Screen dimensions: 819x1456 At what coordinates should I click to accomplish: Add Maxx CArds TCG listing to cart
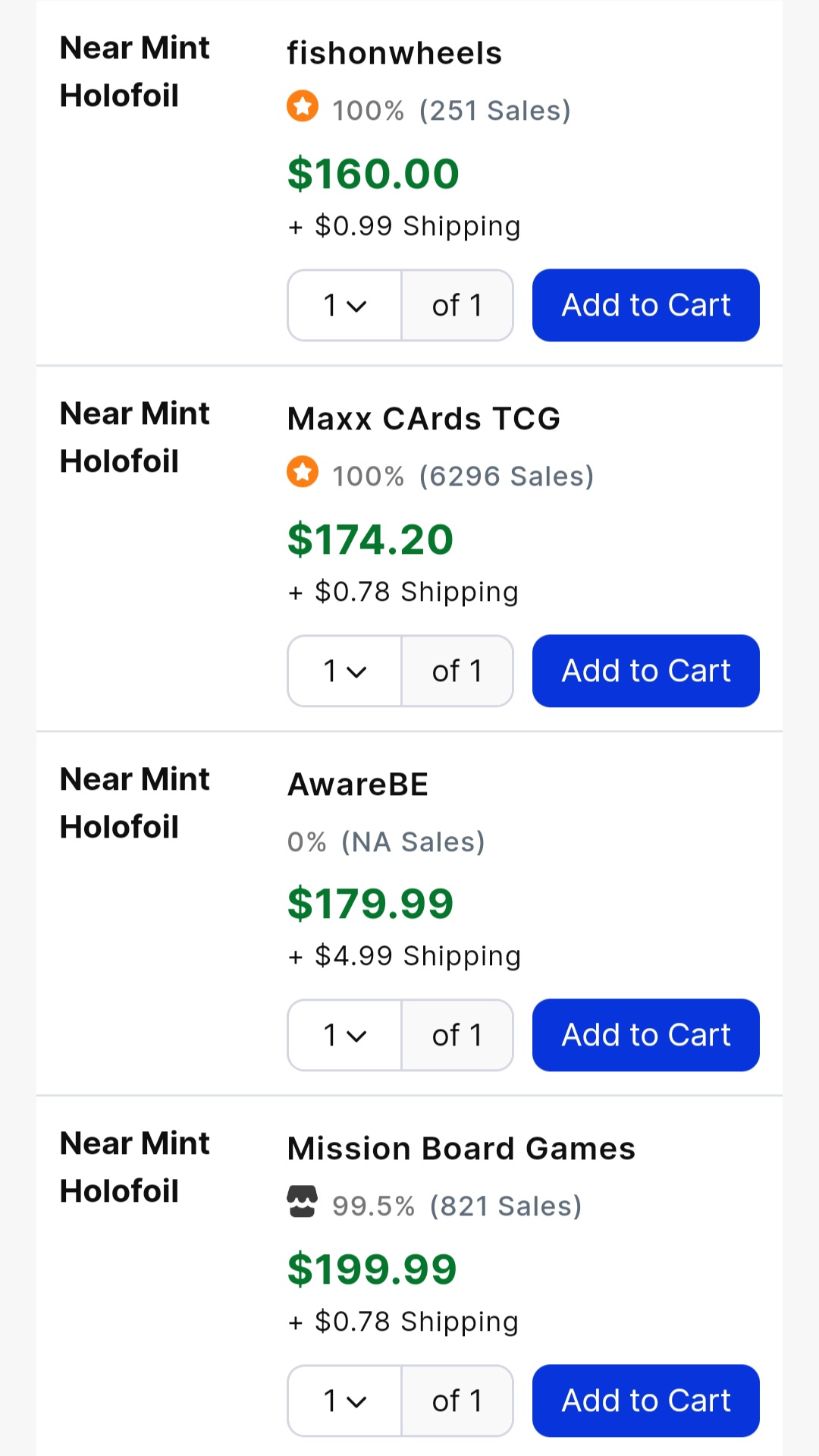pyautogui.click(x=645, y=671)
